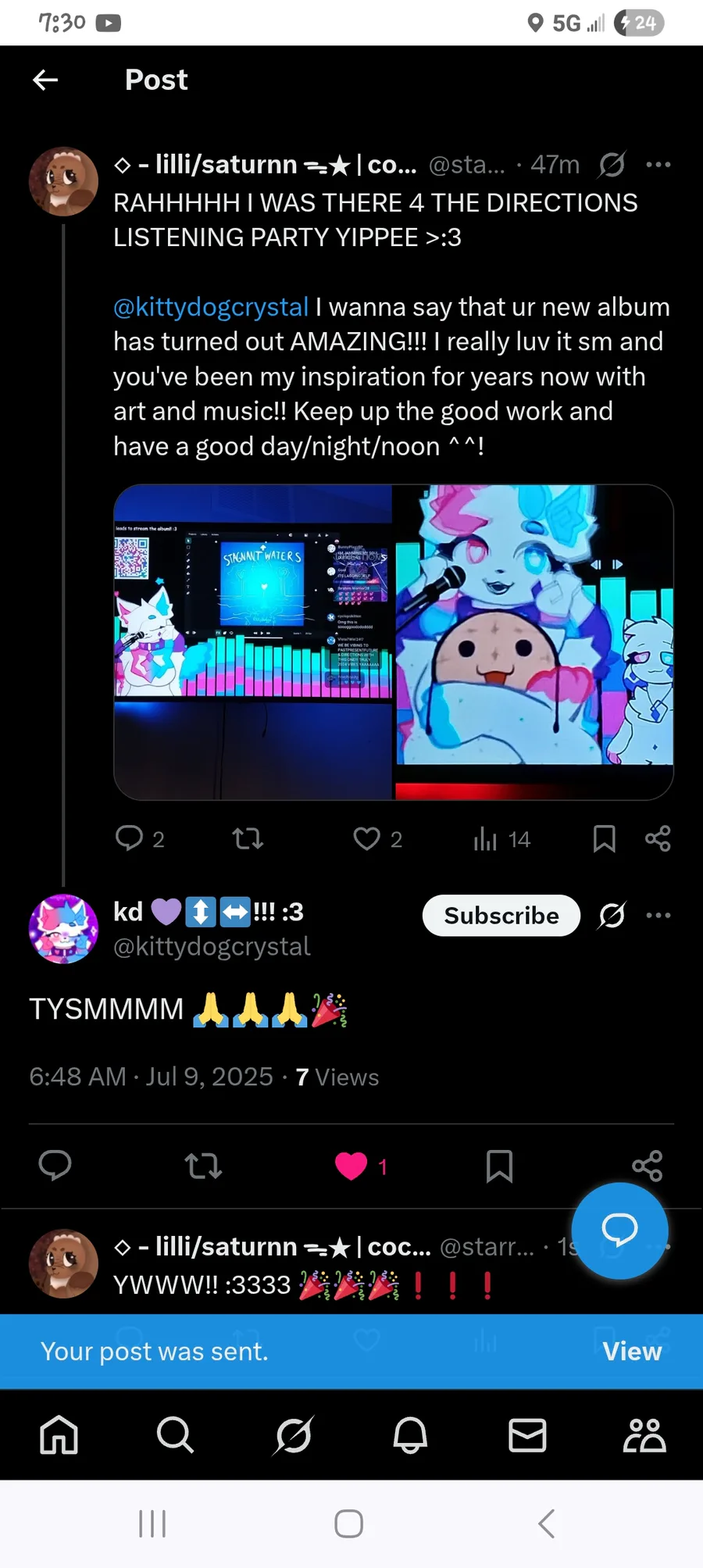Open the Messages envelope tab
Viewport: 703px width, 1568px height.
coord(527,1435)
